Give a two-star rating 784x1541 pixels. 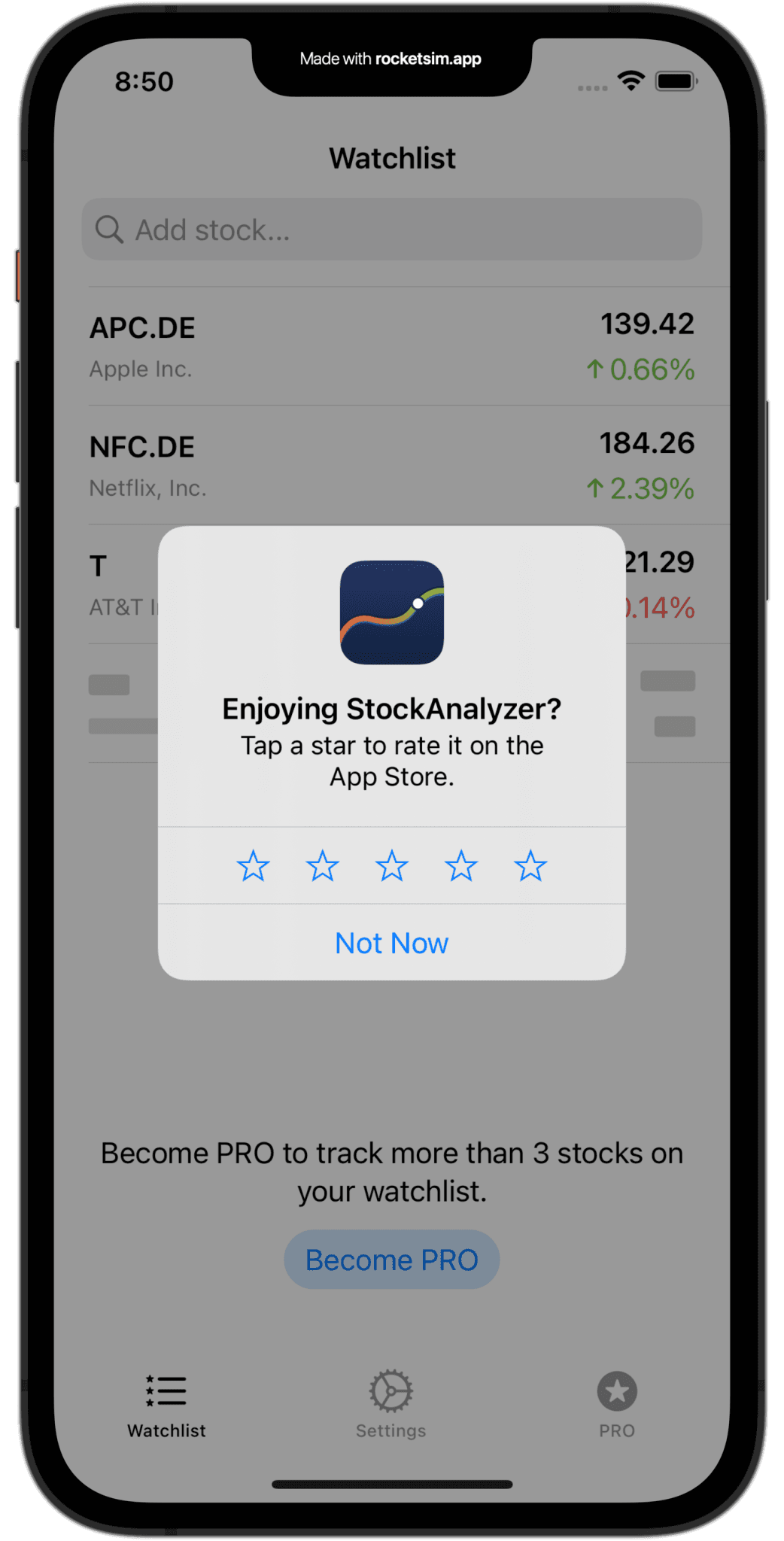322,865
